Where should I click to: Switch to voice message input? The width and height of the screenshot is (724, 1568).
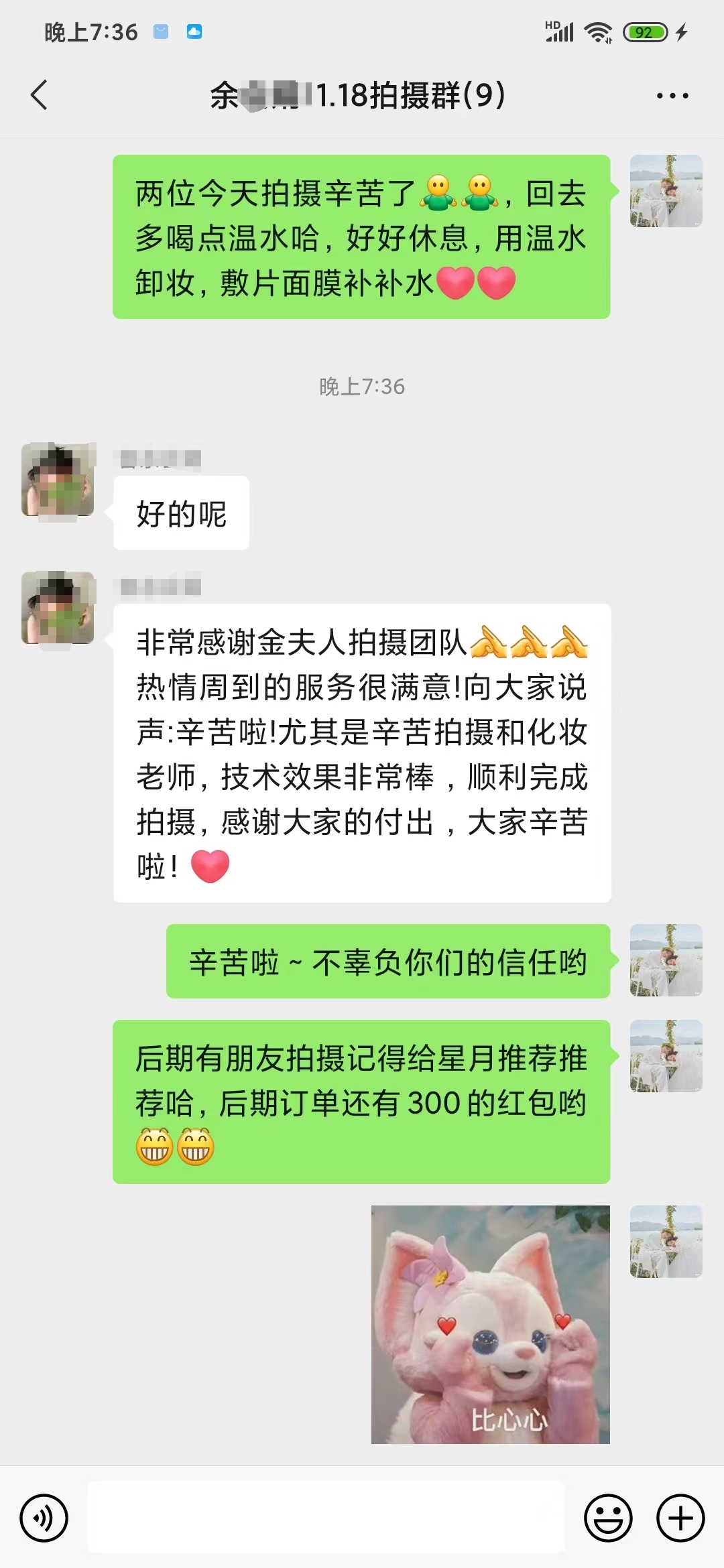tap(44, 1518)
